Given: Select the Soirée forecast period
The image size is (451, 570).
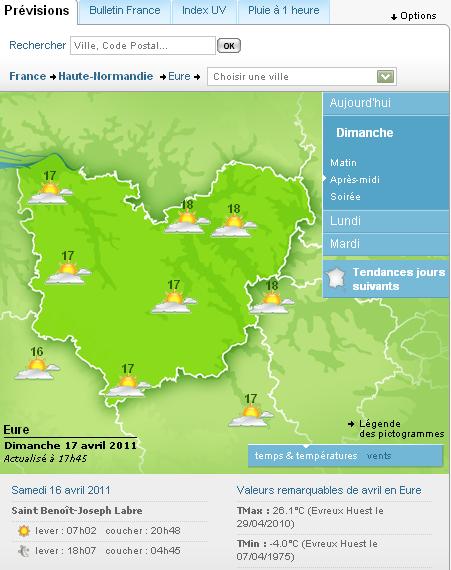Looking at the screenshot, I should coord(345,197).
